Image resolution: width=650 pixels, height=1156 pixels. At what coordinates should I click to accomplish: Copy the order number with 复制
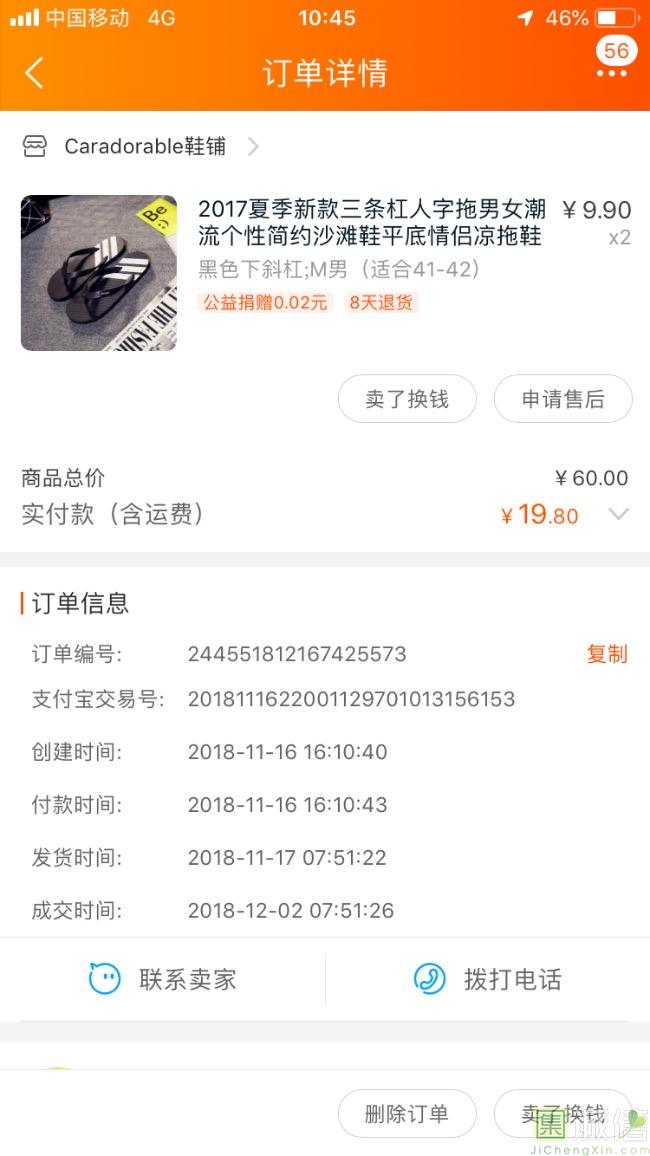click(x=606, y=654)
